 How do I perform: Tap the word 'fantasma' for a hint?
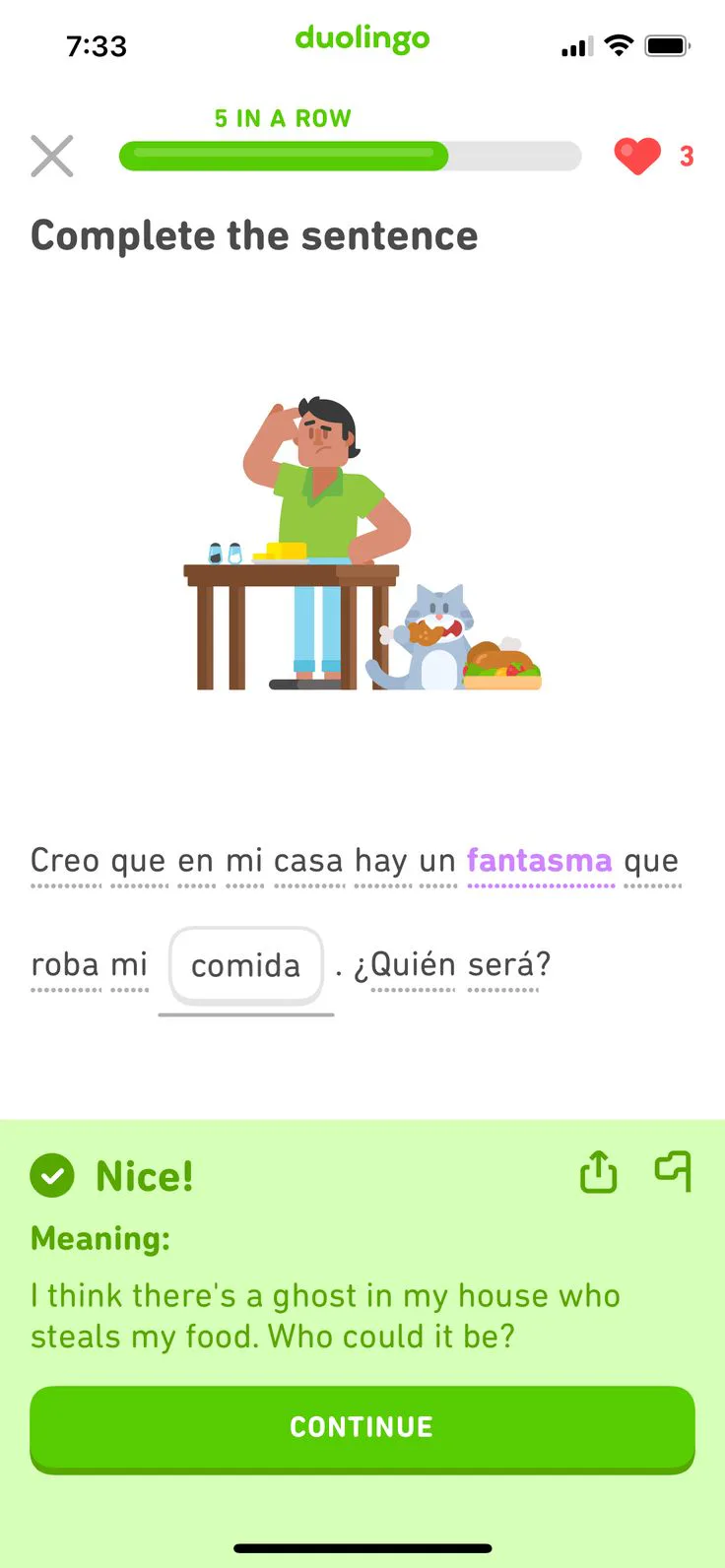539,861
